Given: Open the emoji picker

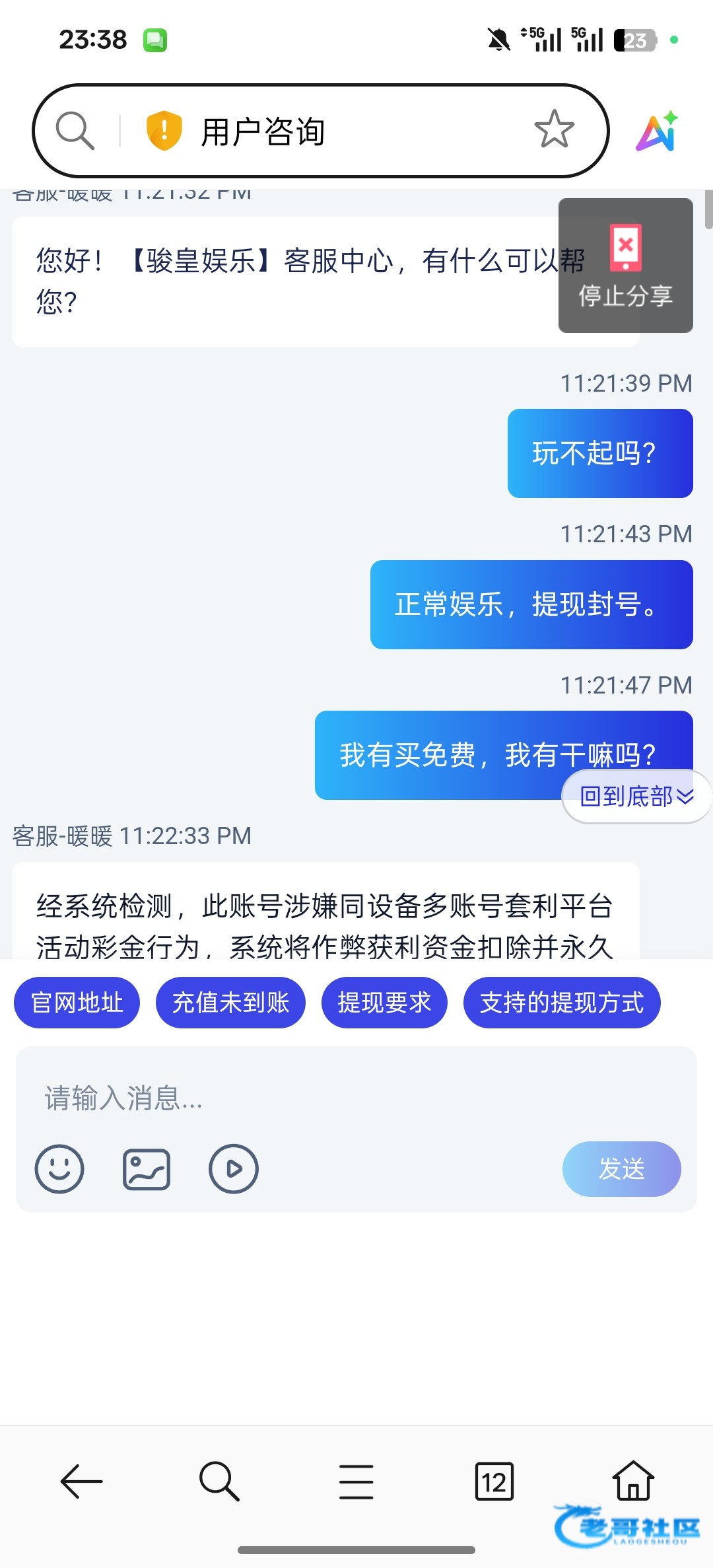Looking at the screenshot, I should [59, 1168].
